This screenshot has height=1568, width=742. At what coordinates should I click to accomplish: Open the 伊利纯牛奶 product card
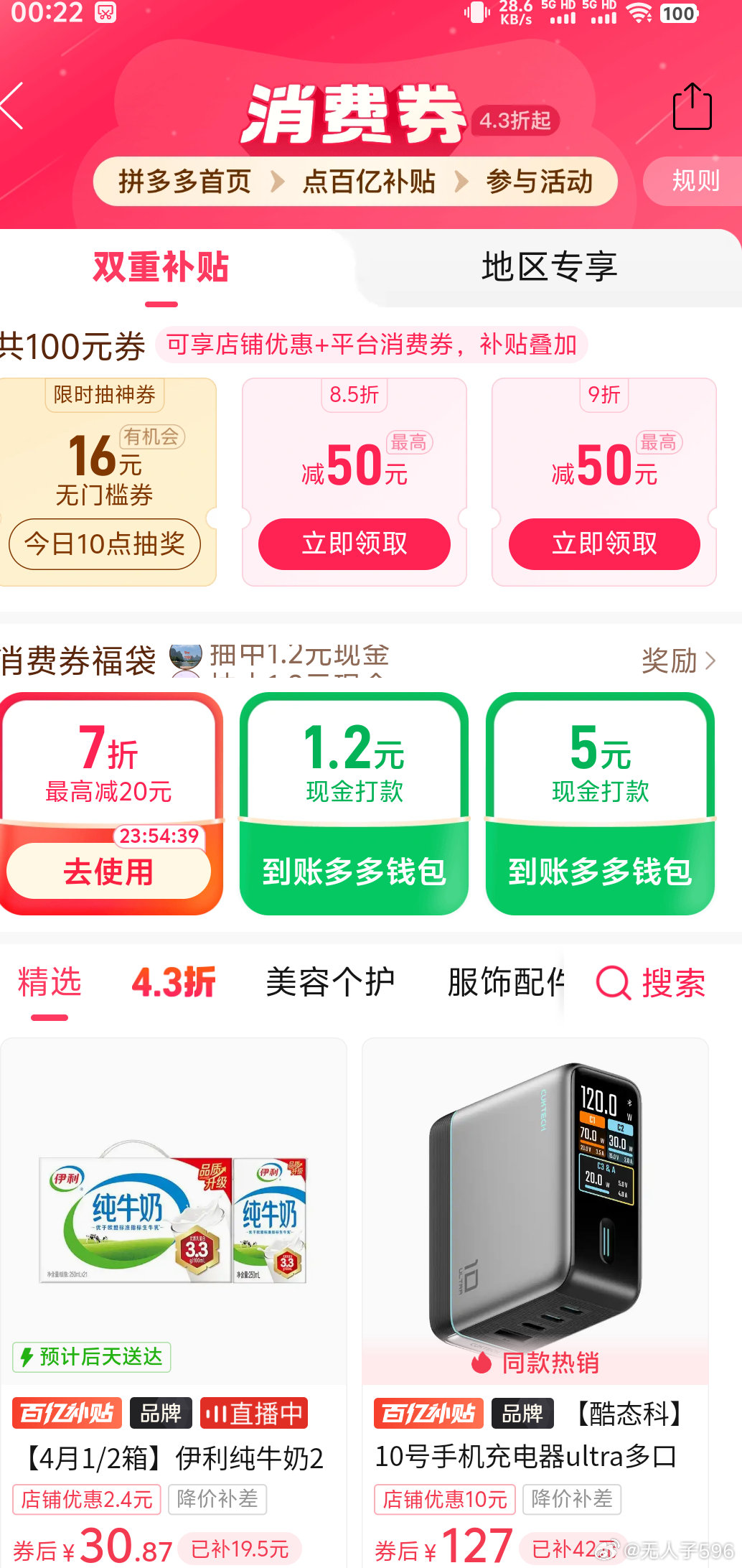174,1256
